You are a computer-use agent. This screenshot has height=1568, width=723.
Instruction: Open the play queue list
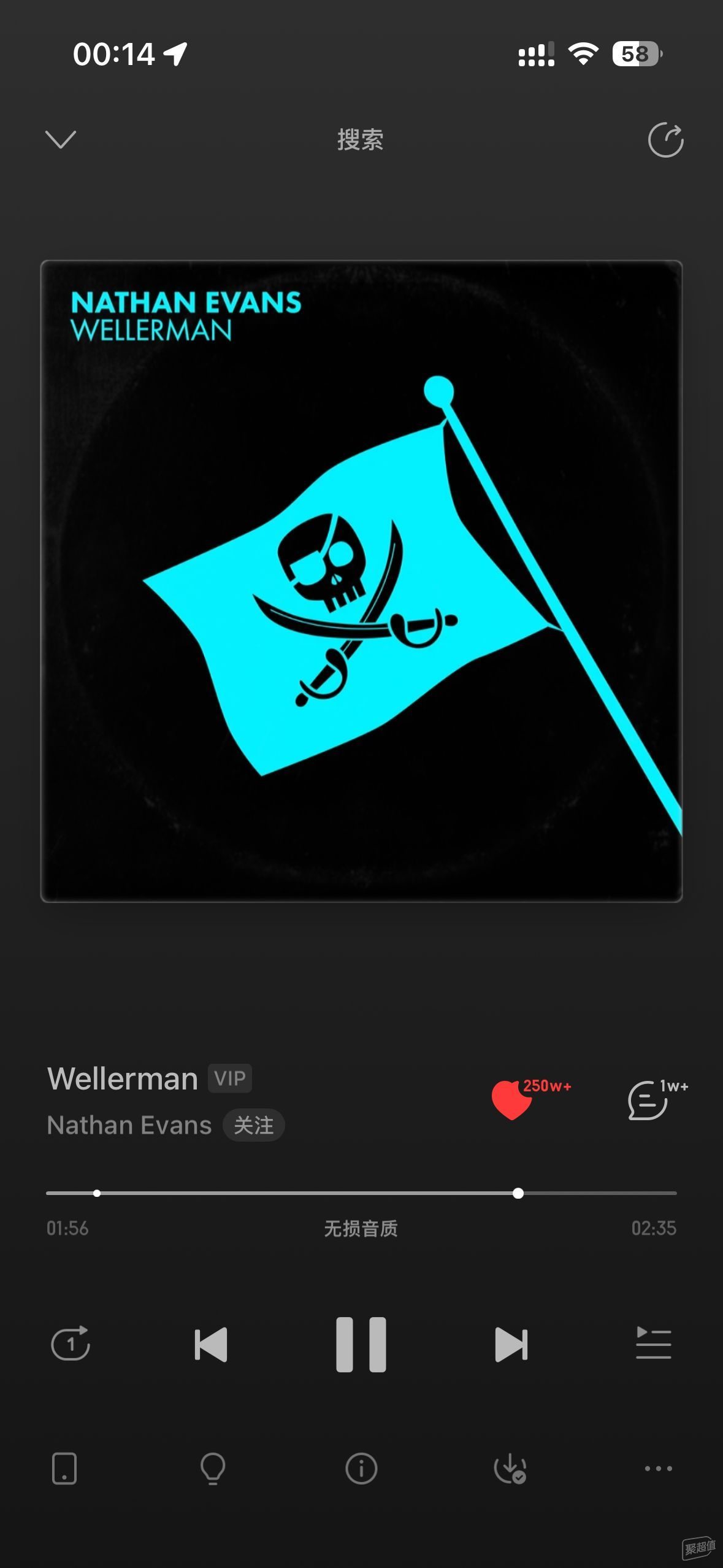pyautogui.click(x=653, y=1344)
